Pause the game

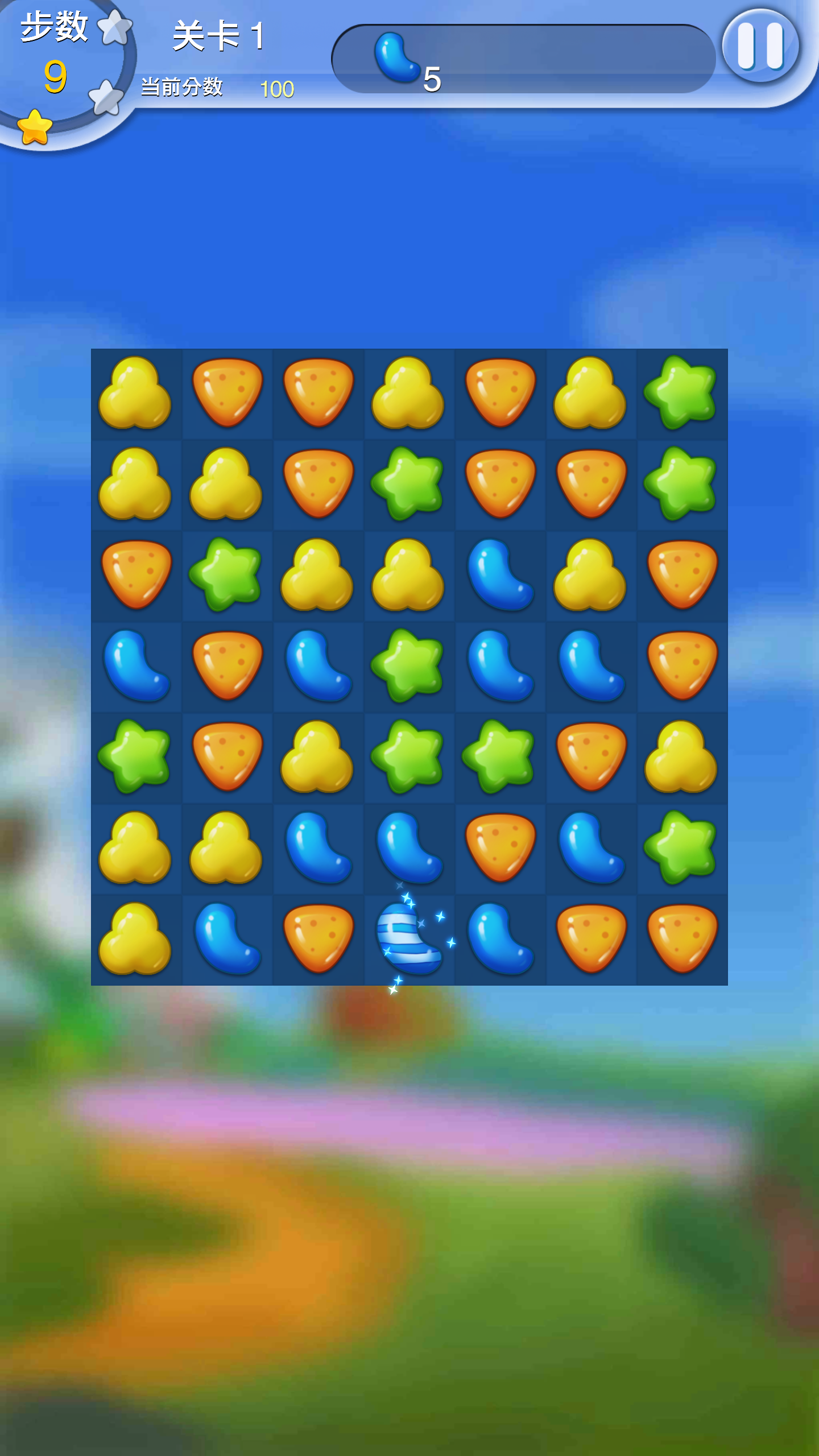[x=760, y=45]
